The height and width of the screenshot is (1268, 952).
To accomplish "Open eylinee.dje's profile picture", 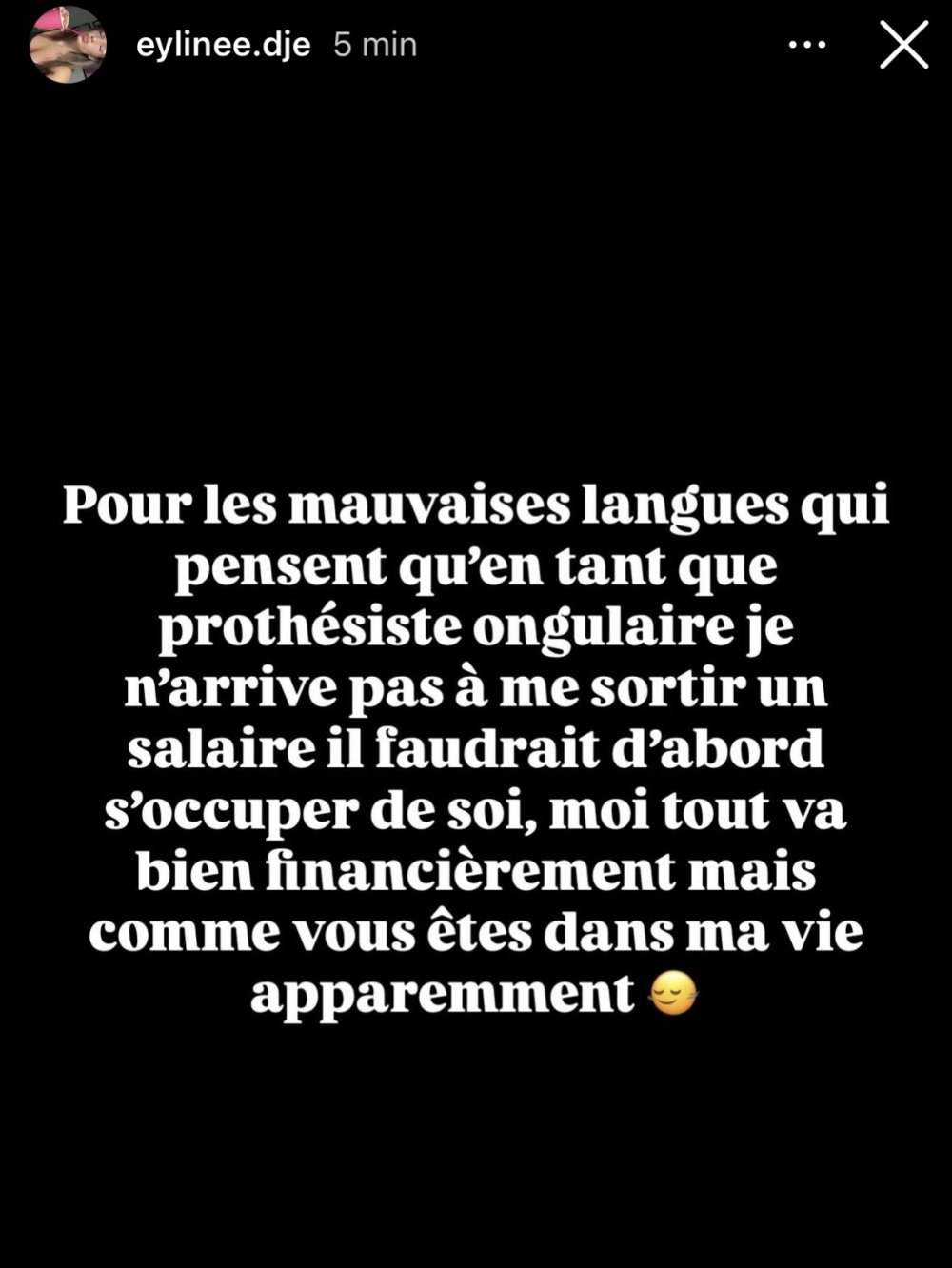I will pos(66,45).
